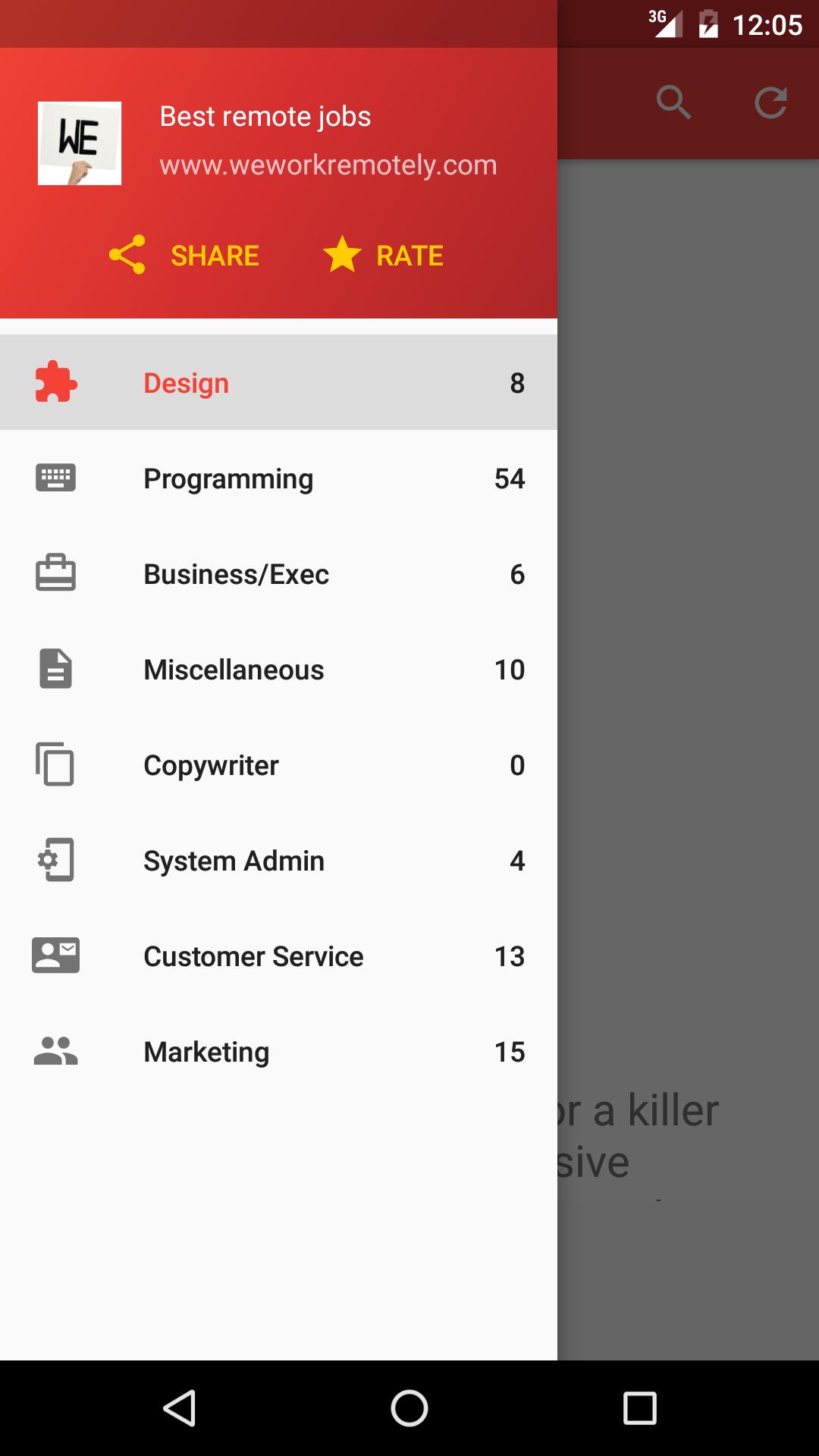Viewport: 819px width, 1456px height.
Task: Rate the app with the star button
Action: point(384,256)
